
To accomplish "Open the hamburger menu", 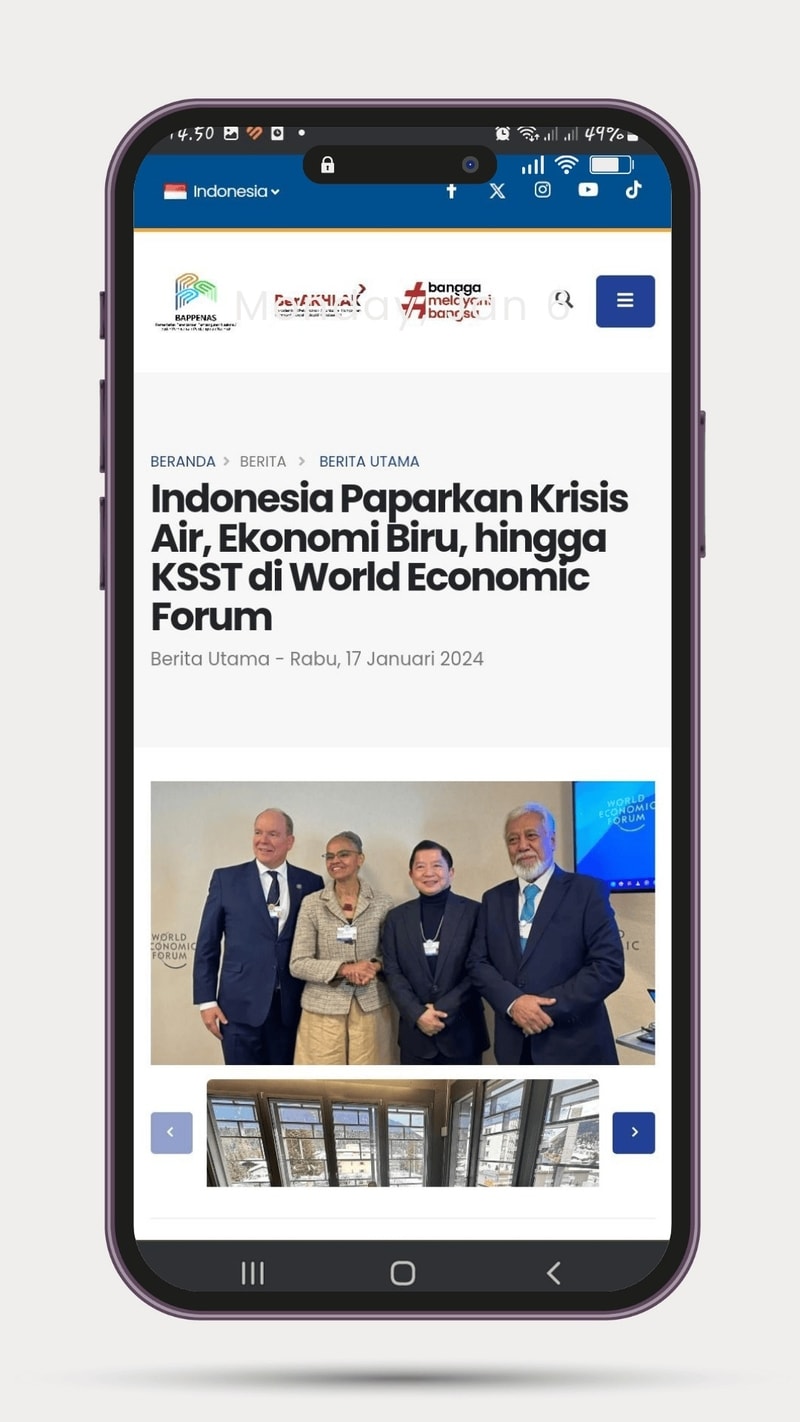I will click(625, 301).
